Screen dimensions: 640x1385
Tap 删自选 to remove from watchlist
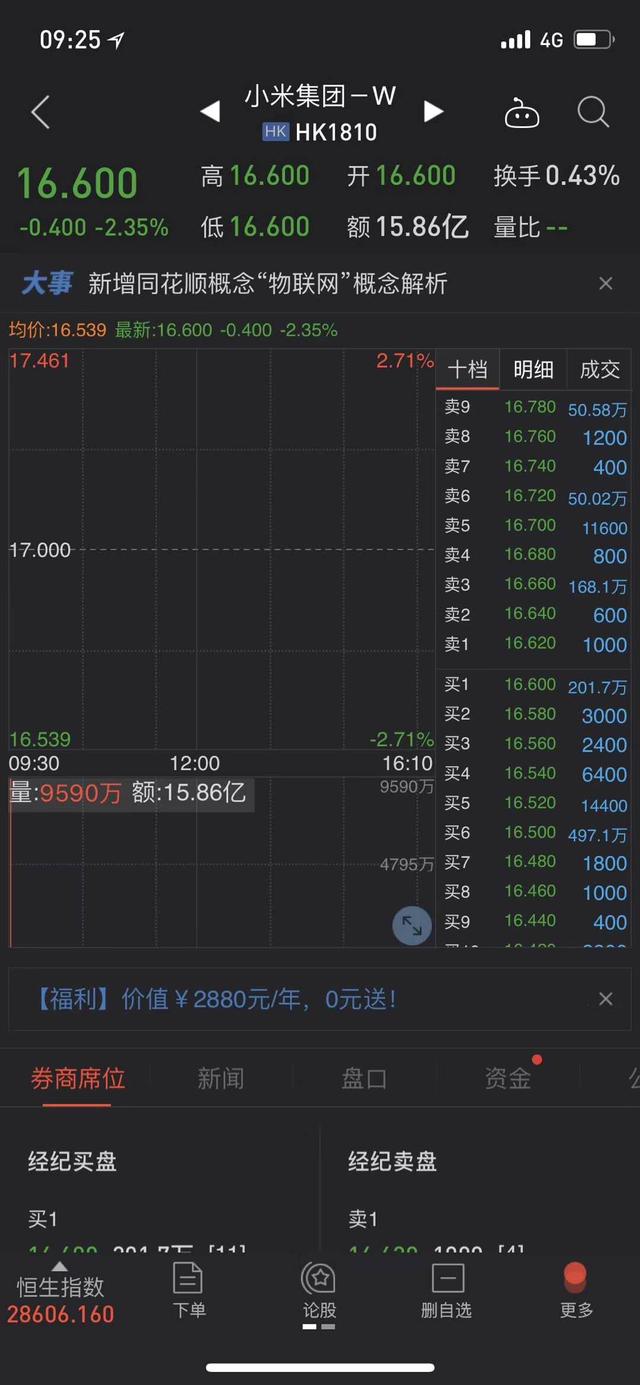[x=446, y=1290]
